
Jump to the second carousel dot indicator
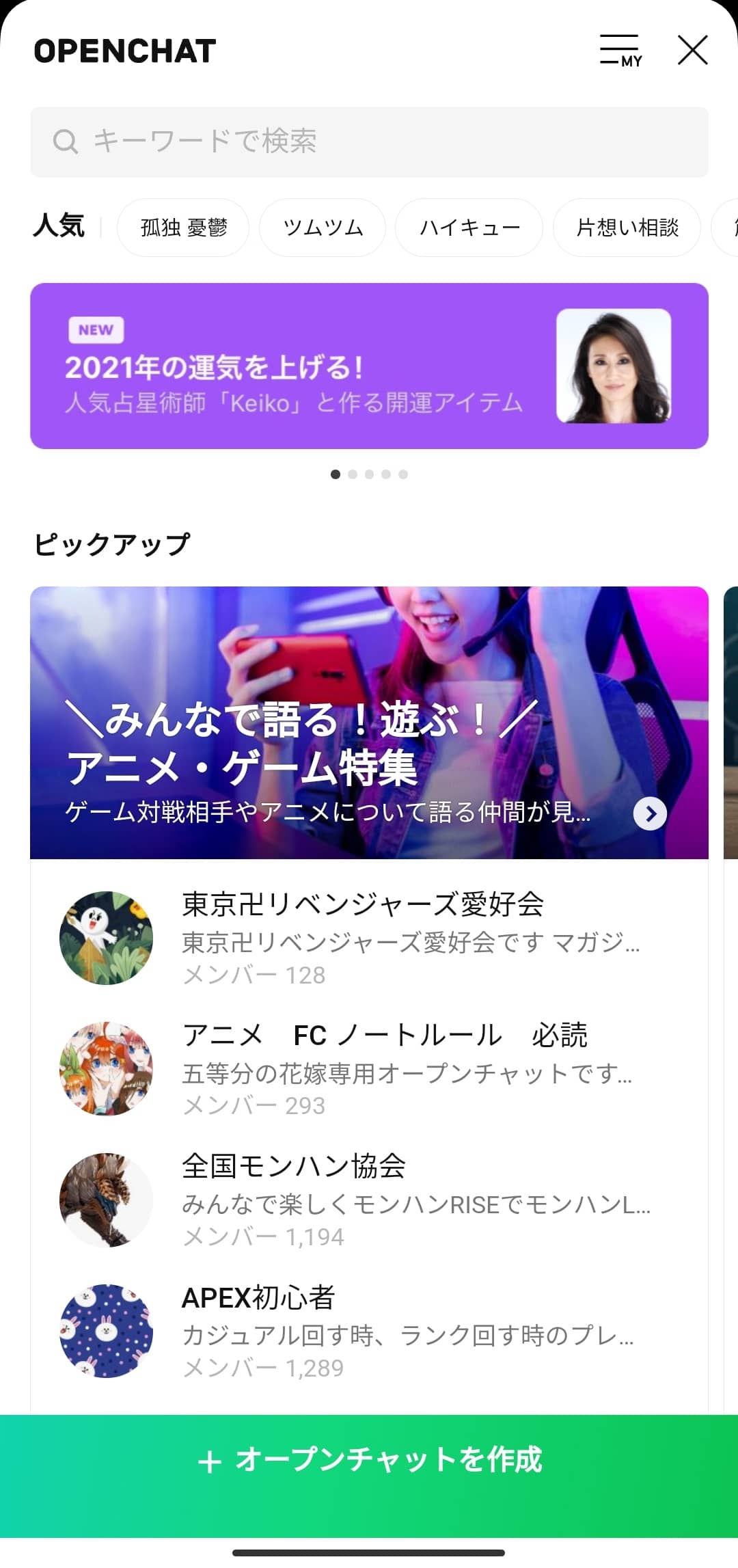tap(353, 474)
